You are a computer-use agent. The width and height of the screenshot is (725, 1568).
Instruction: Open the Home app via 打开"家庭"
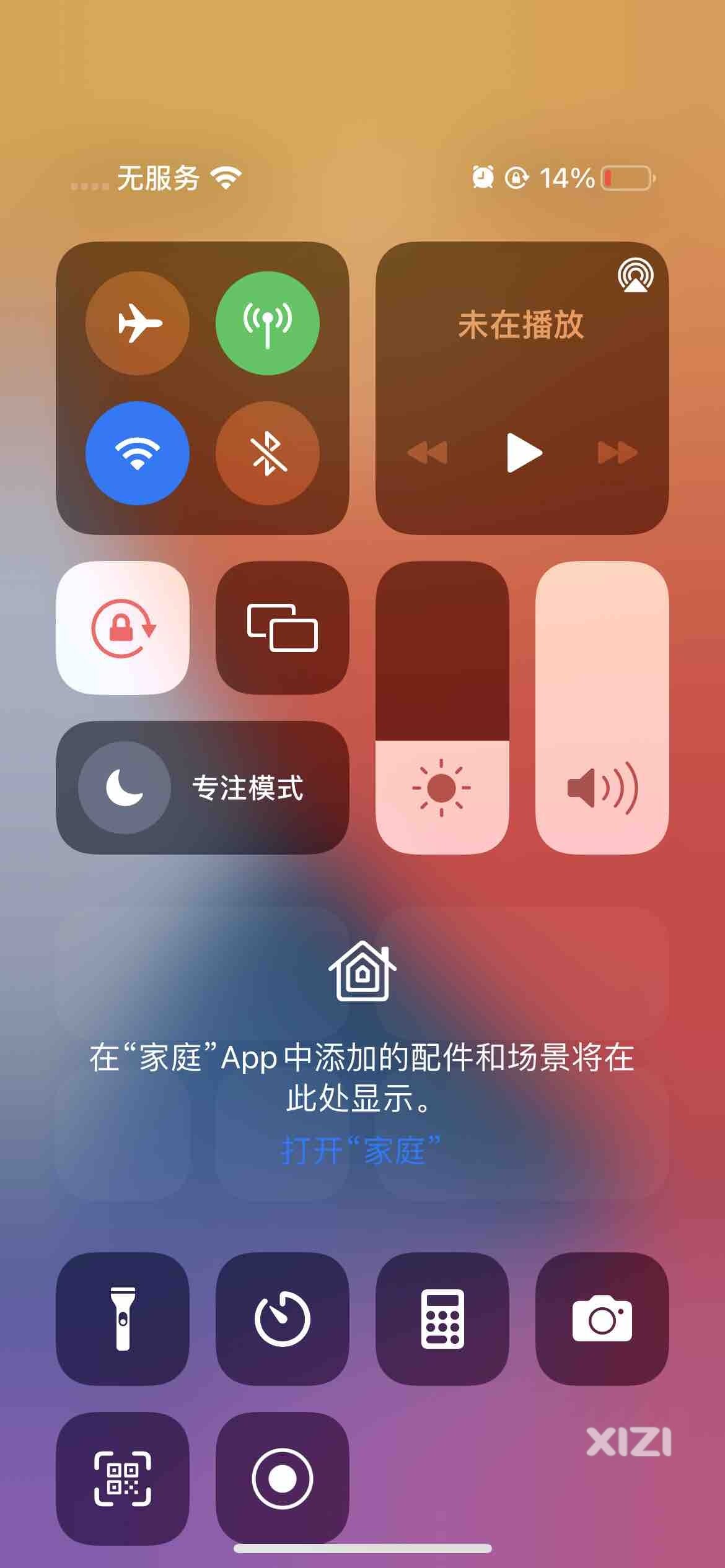[361, 1151]
